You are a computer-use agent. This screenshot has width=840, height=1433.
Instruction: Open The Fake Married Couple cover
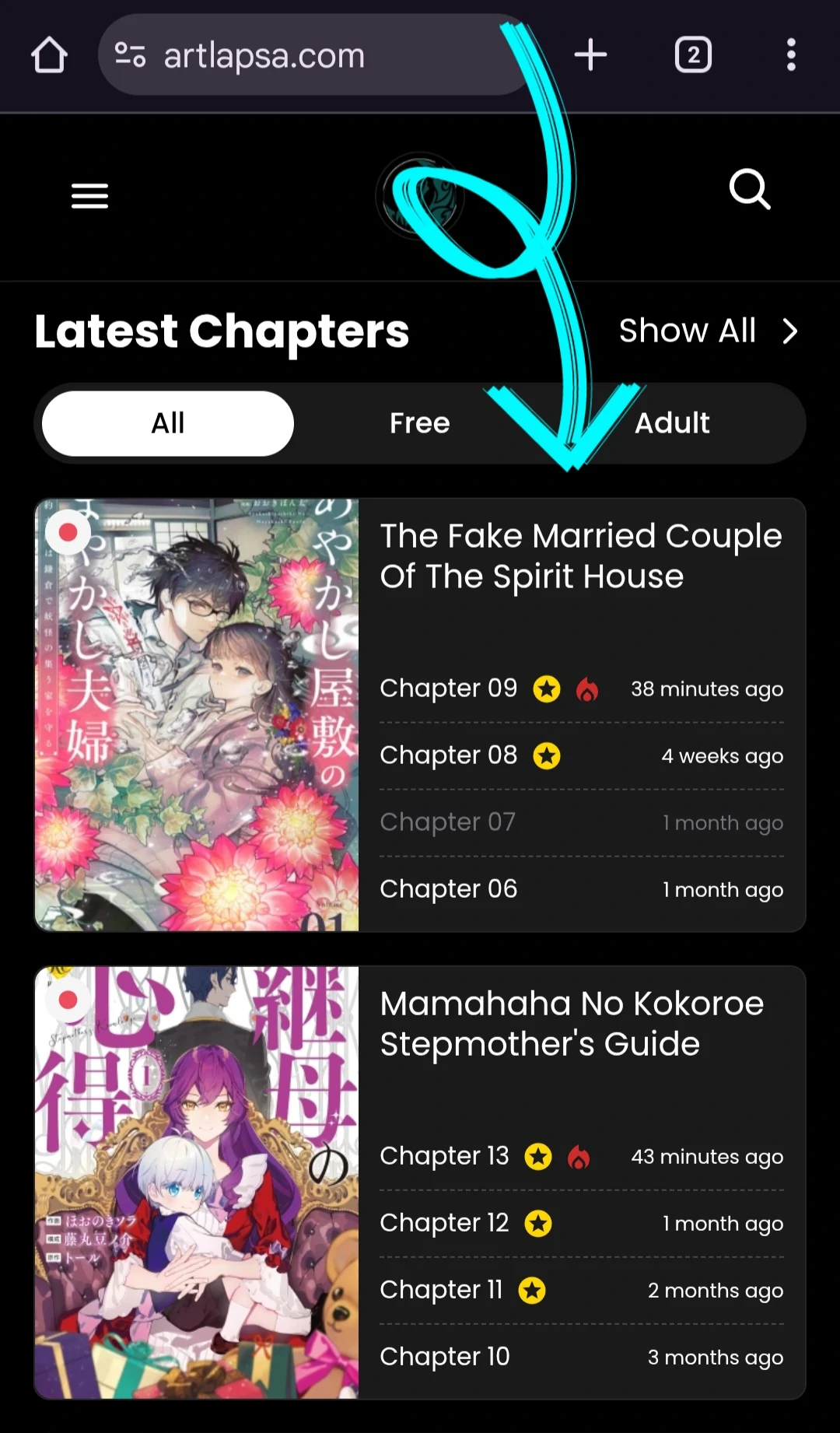click(x=197, y=715)
